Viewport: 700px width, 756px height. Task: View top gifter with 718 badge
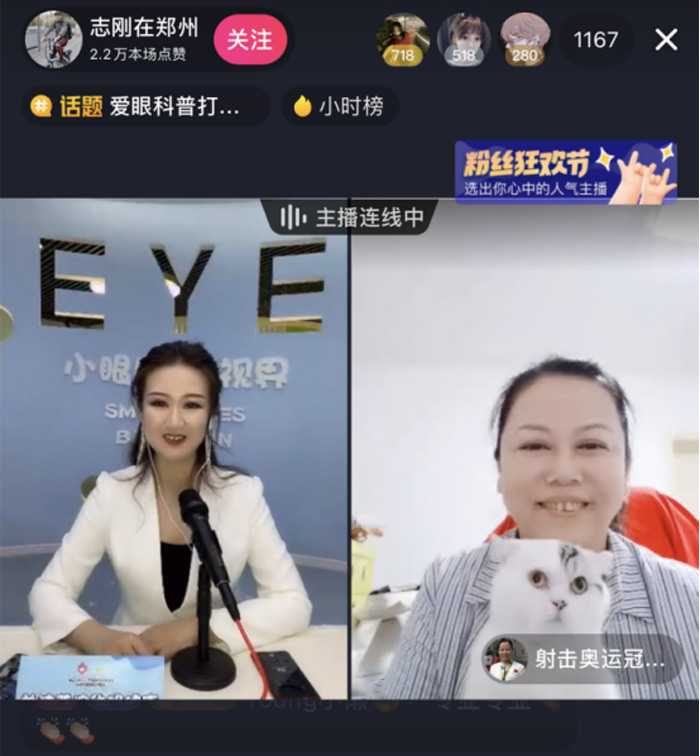(x=402, y=40)
